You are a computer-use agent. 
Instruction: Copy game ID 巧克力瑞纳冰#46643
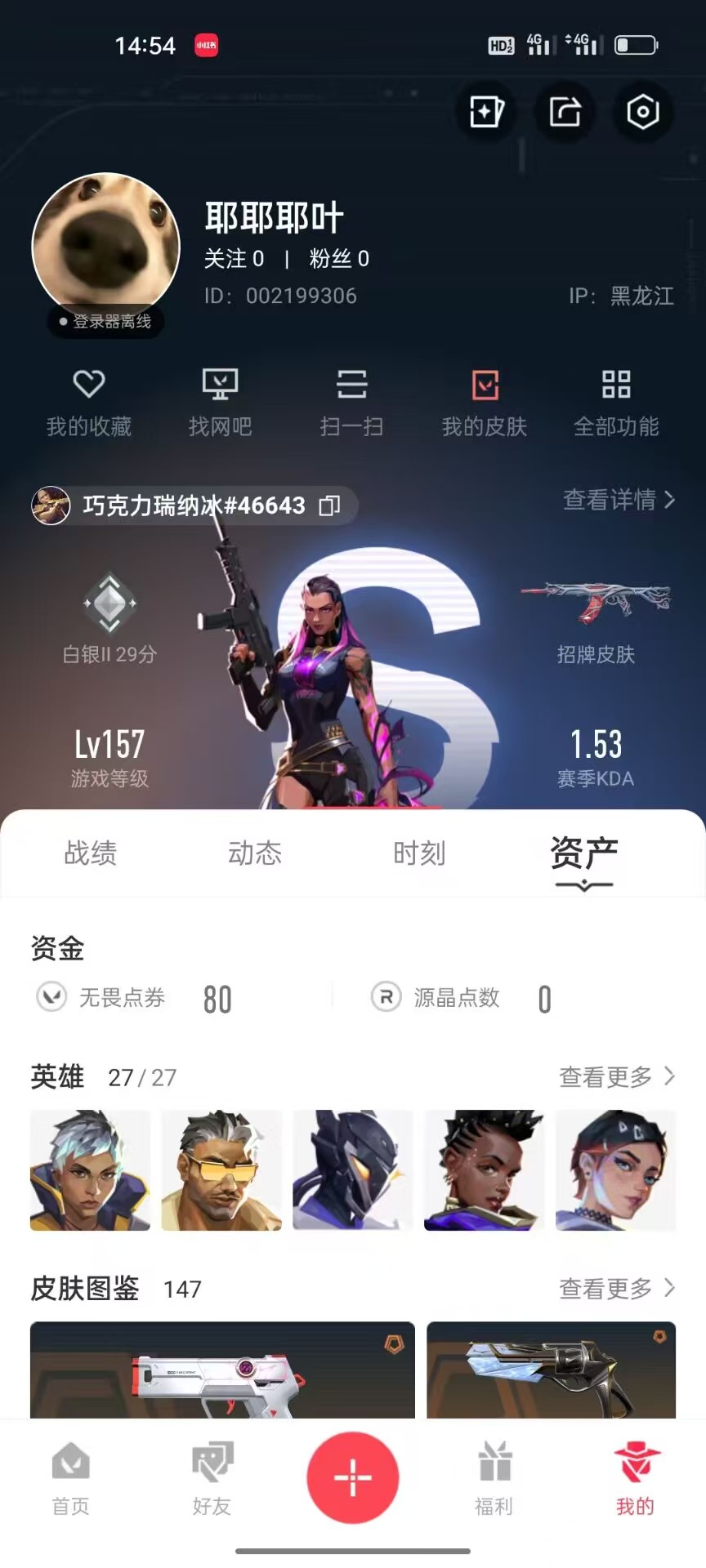pyautogui.click(x=329, y=506)
